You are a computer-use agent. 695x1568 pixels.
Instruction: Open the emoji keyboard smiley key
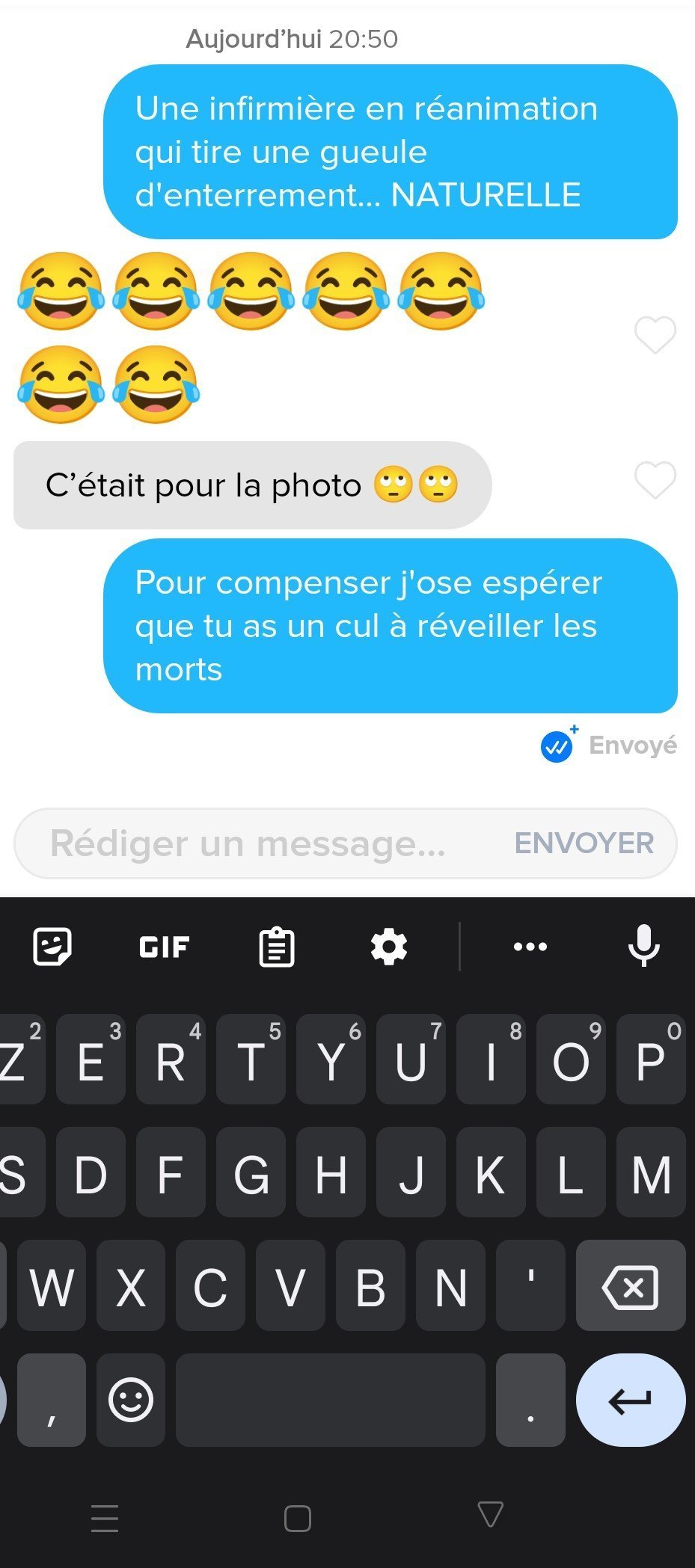click(131, 1400)
